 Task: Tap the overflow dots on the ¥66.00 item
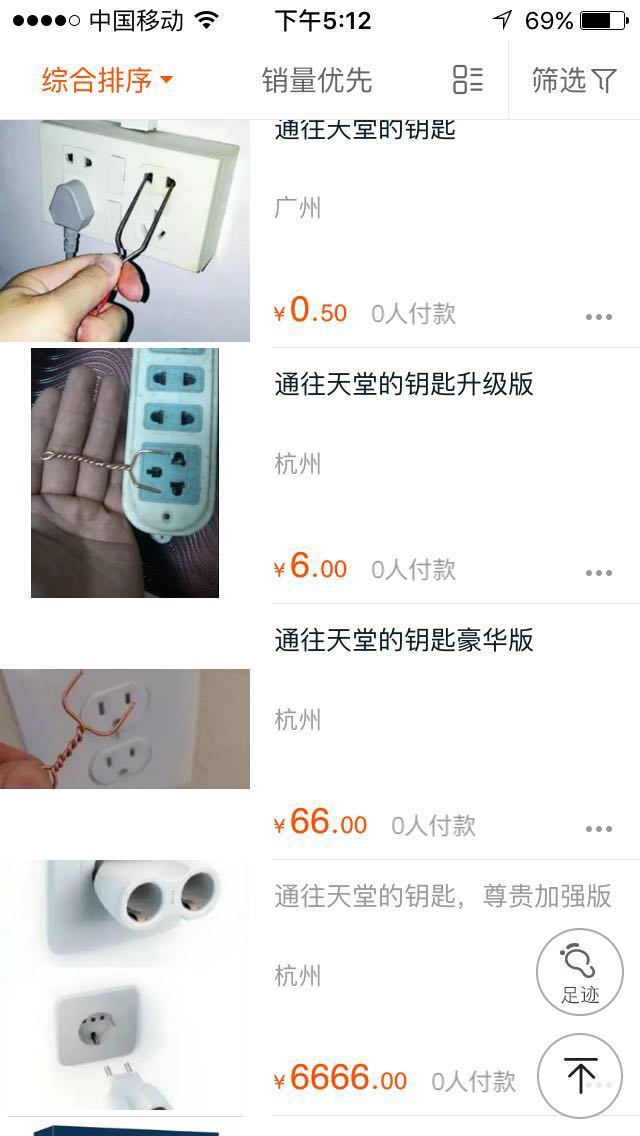(598, 829)
